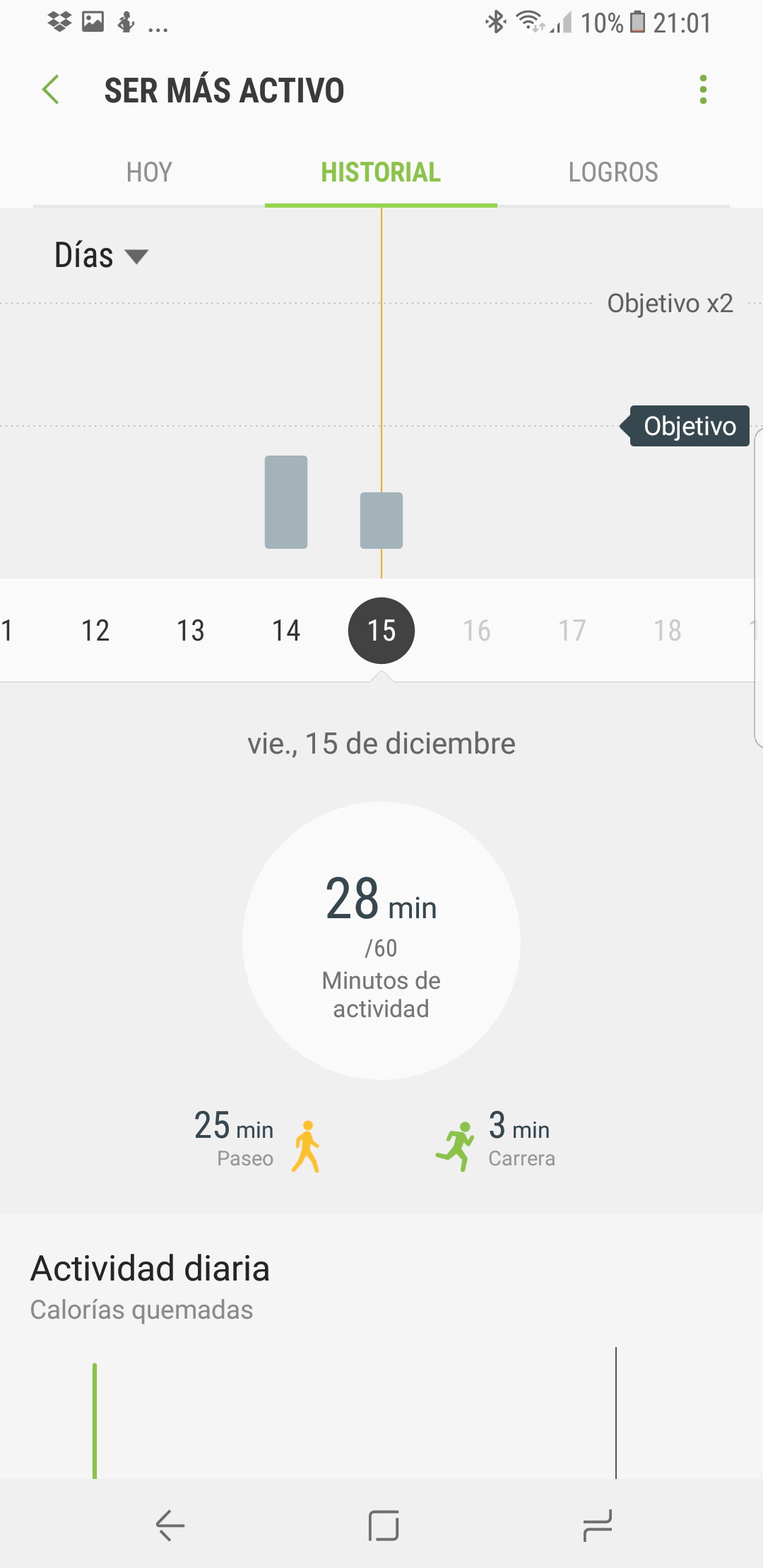763x1568 pixels.
Task: Switch to the HOY tab
Action: pyautogui.click(x=149, y=172)
